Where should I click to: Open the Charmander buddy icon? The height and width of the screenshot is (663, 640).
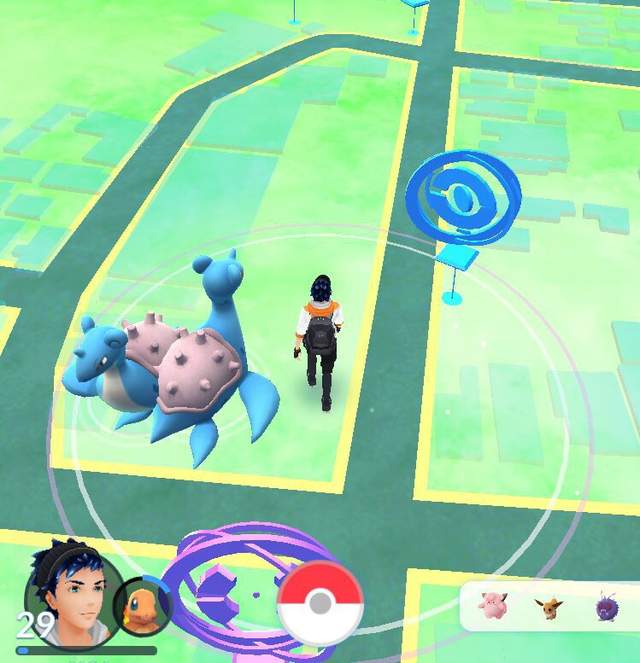tap(141, 606)
